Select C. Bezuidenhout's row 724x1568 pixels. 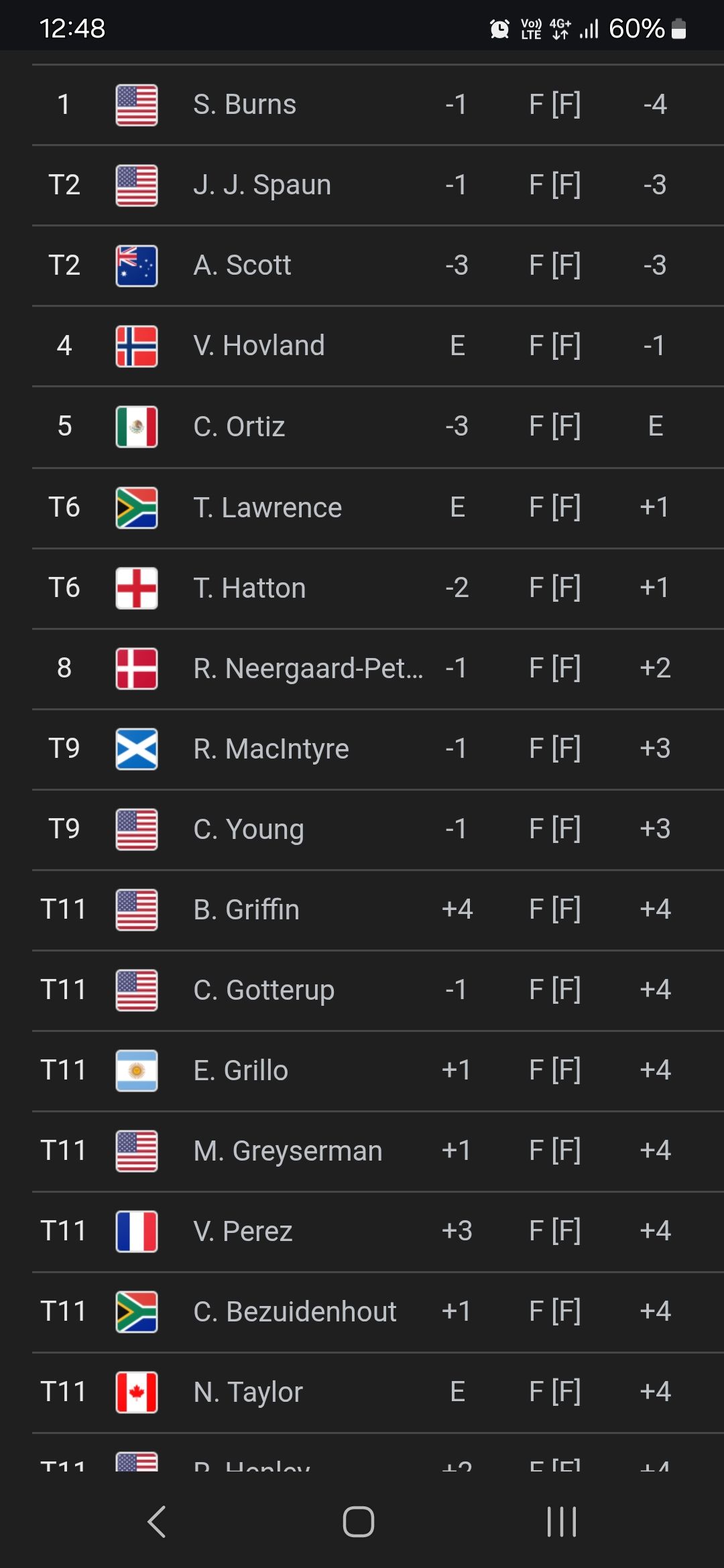coord(362,1311)
